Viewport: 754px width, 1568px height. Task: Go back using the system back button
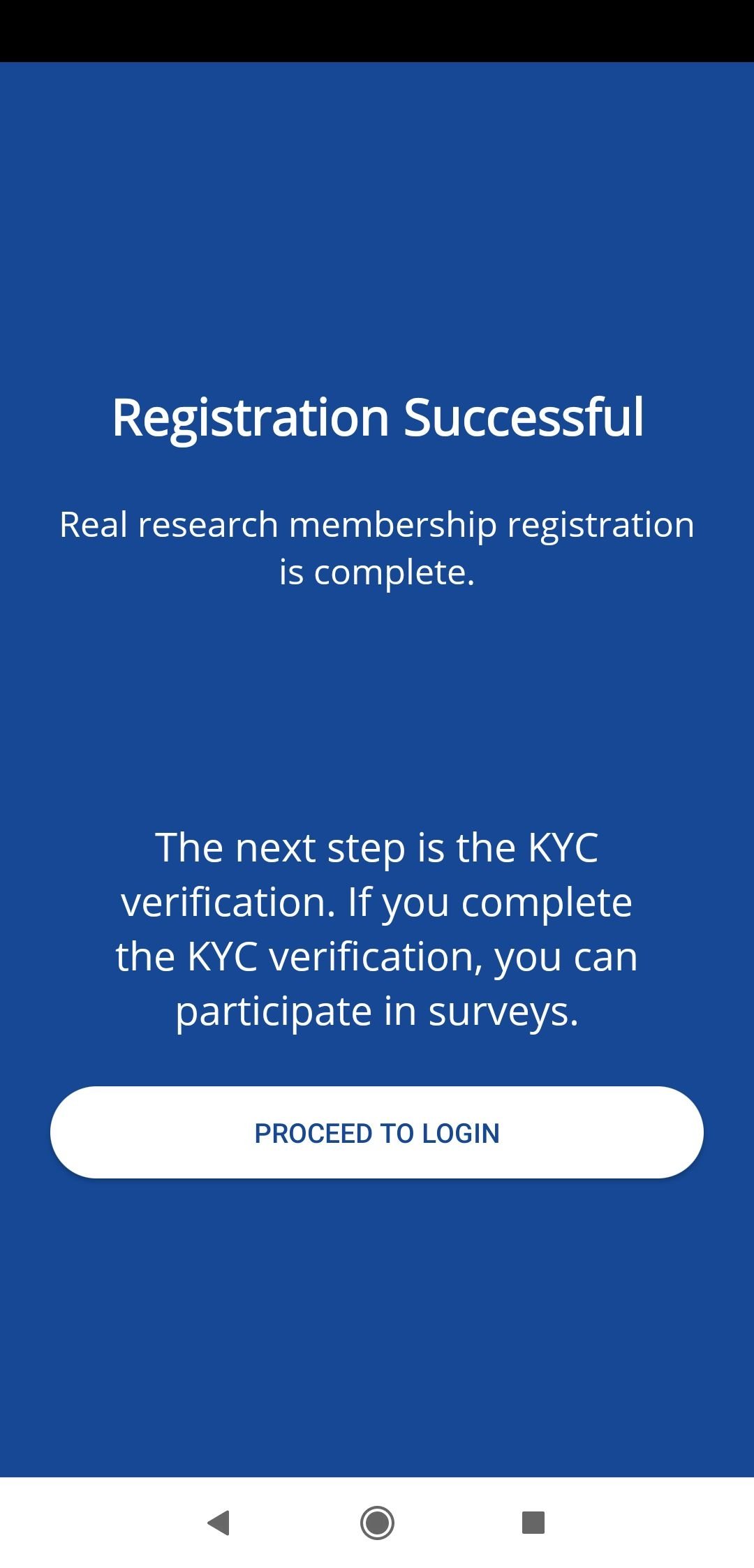(x=219, y=1522)
